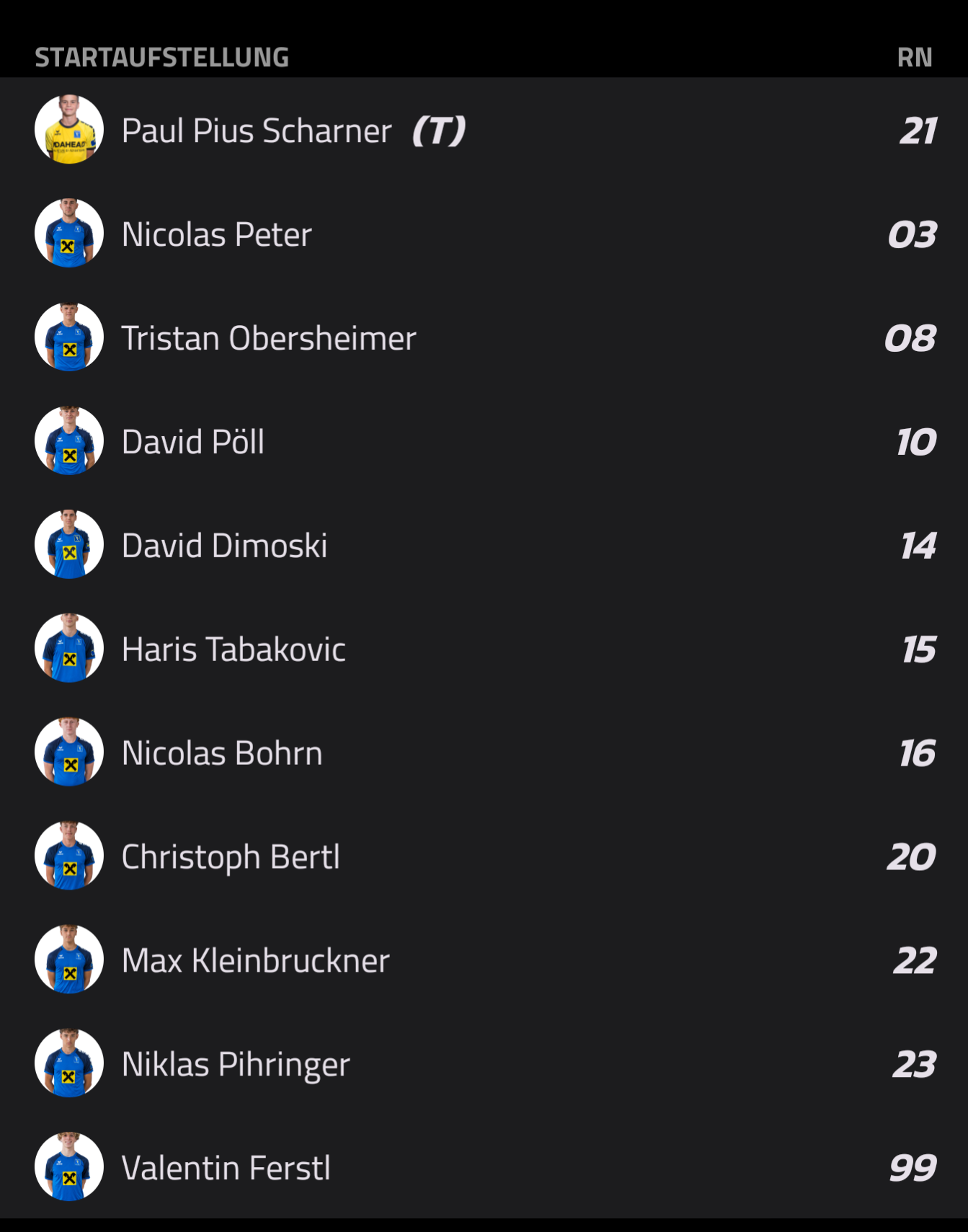The height and width of the screenshot is (1232, 968).
Task: Open Christoph Bertl's player page
Action: click(x=230, y=857)
